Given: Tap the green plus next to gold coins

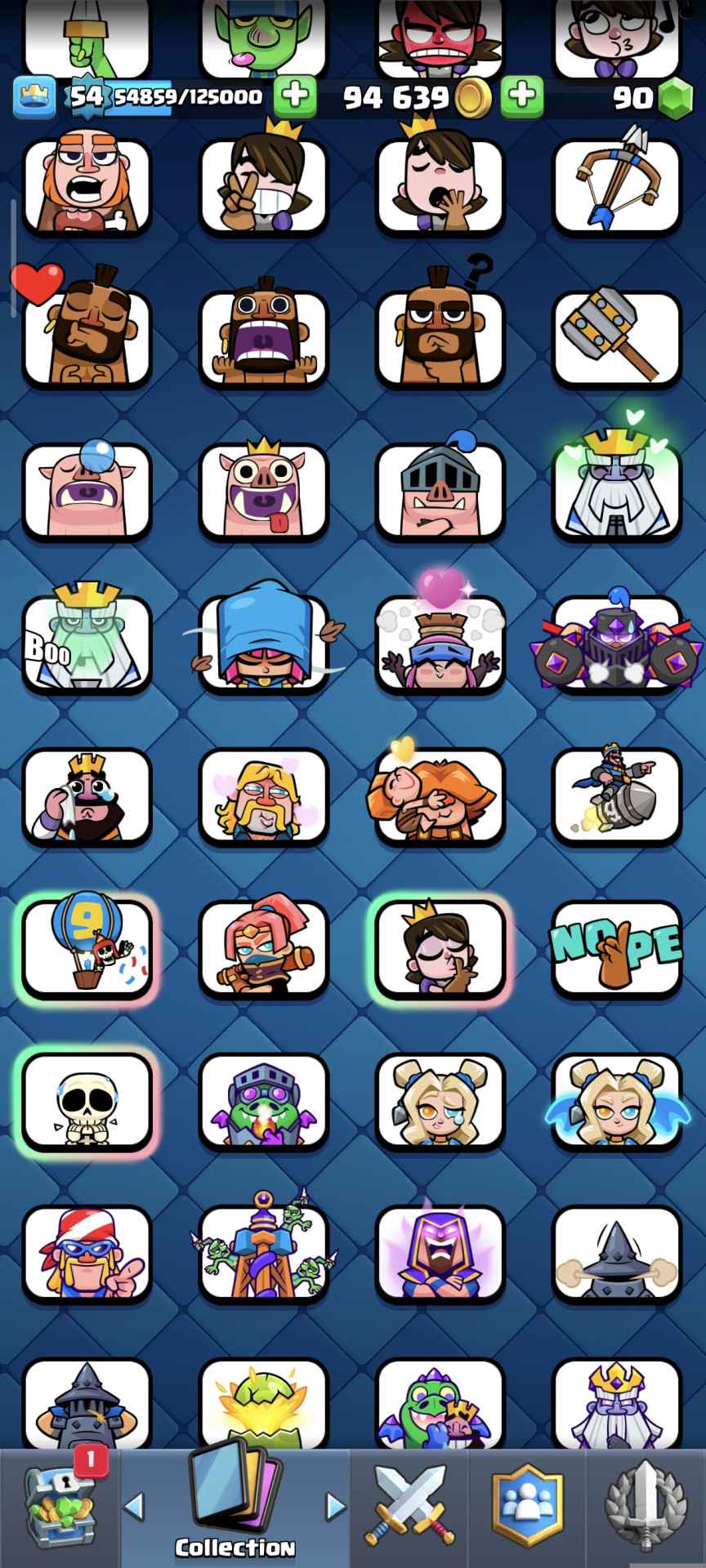Looking at the screenshot, I should point(522,96).
